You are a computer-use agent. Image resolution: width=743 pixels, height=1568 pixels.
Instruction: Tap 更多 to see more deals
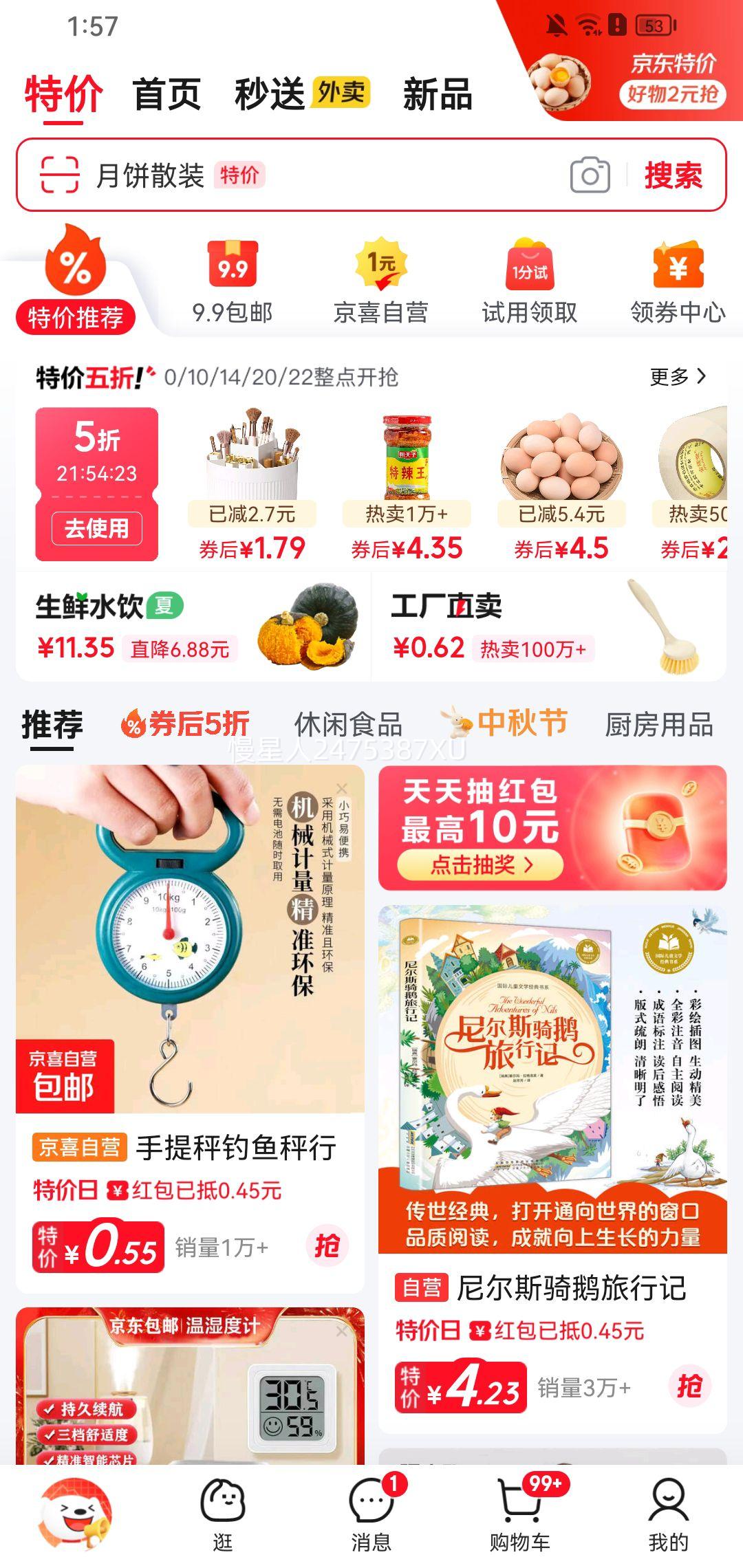click(x=678, y=377)
